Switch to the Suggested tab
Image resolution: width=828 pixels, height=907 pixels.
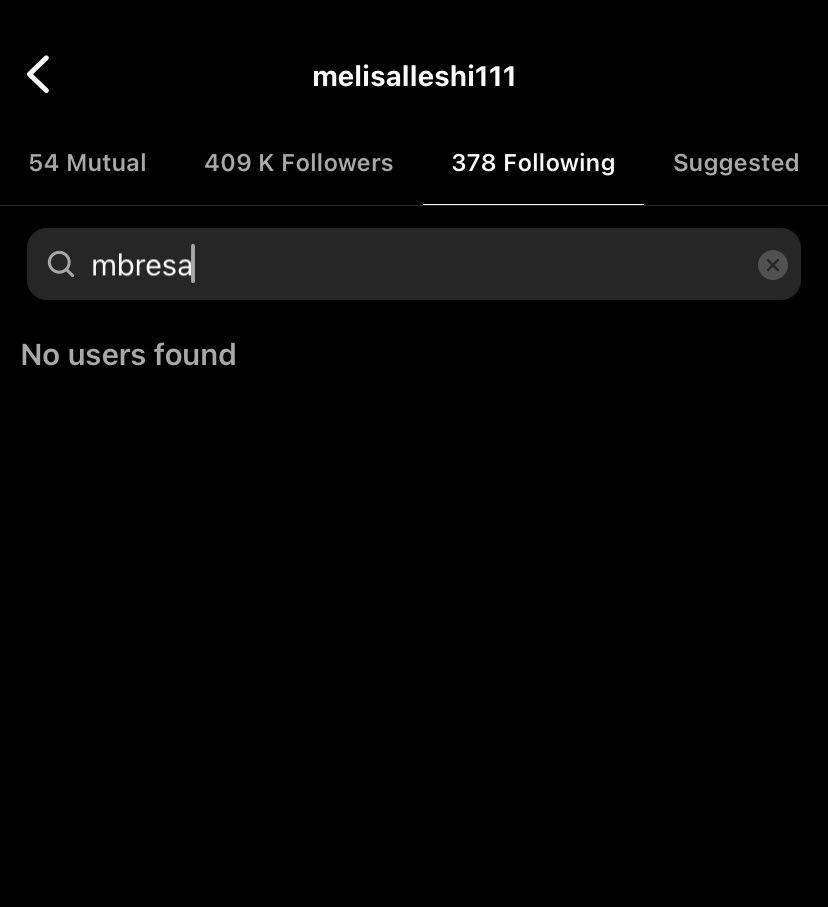(735, 163)
